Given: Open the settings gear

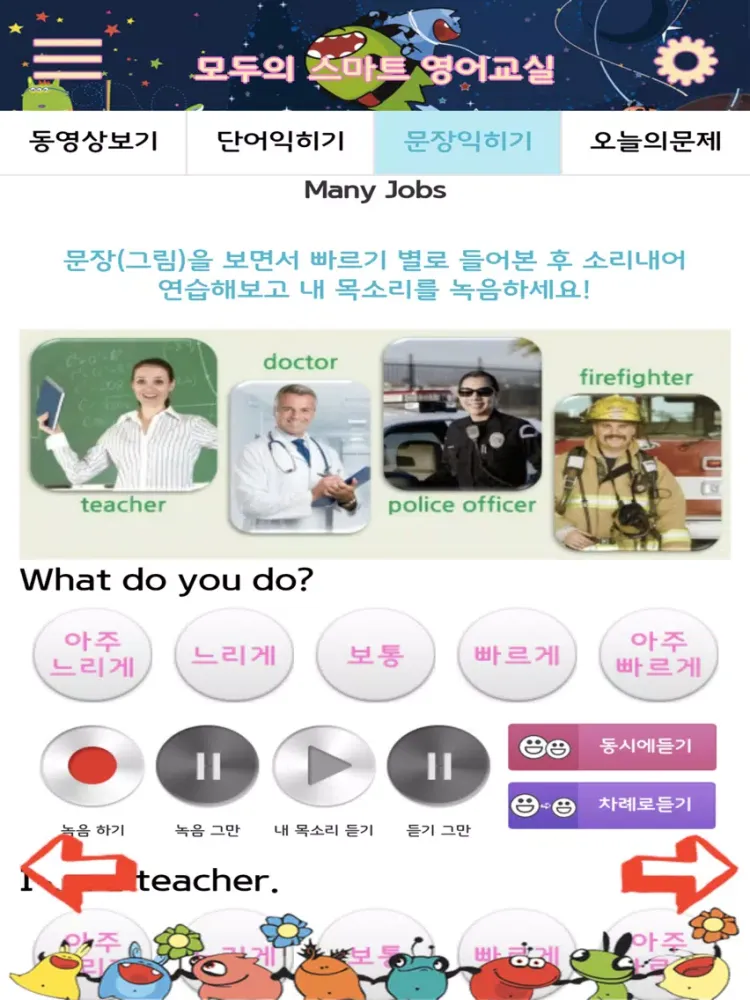Looking at the screenshot, I should (686, 58).
